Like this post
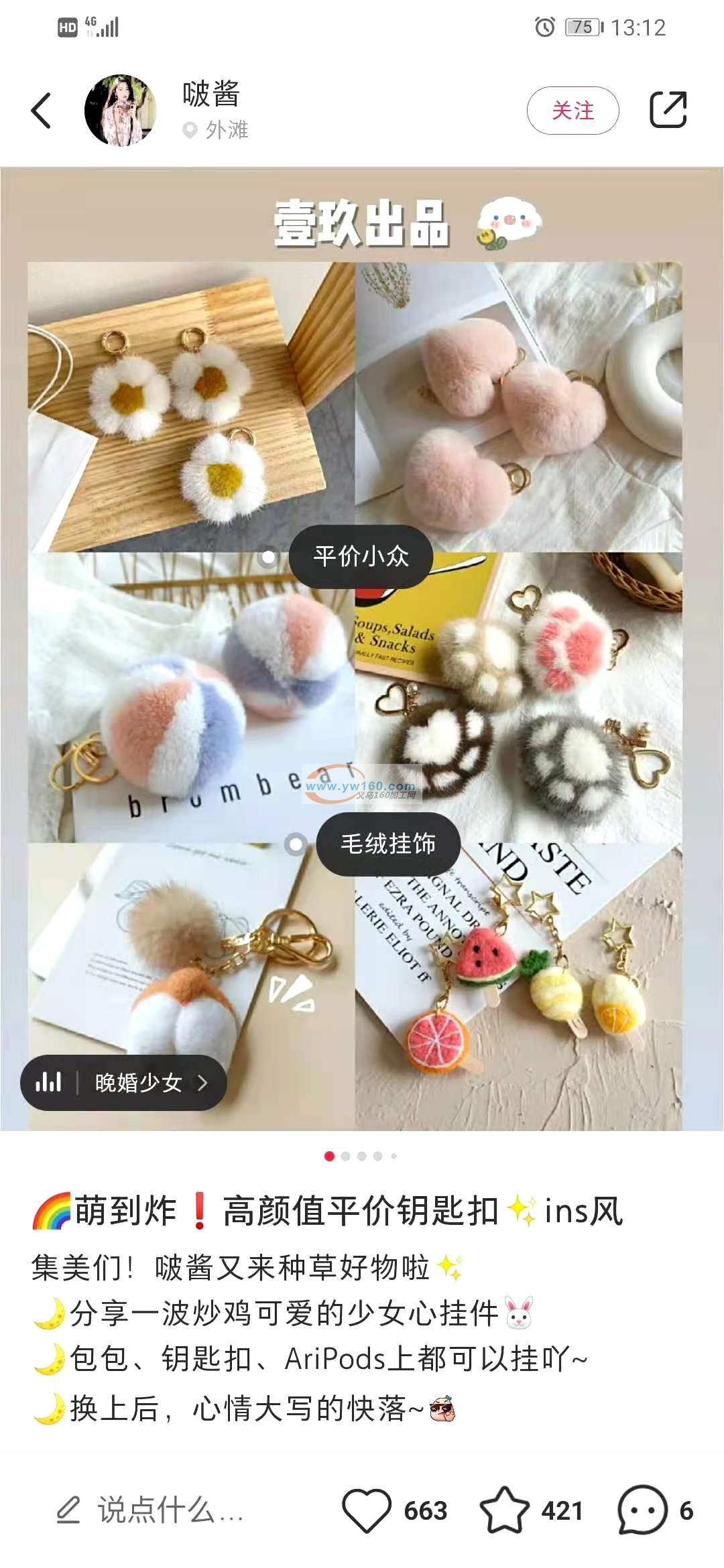This screenshot has width=724, height=1568. pos(367,1510)
